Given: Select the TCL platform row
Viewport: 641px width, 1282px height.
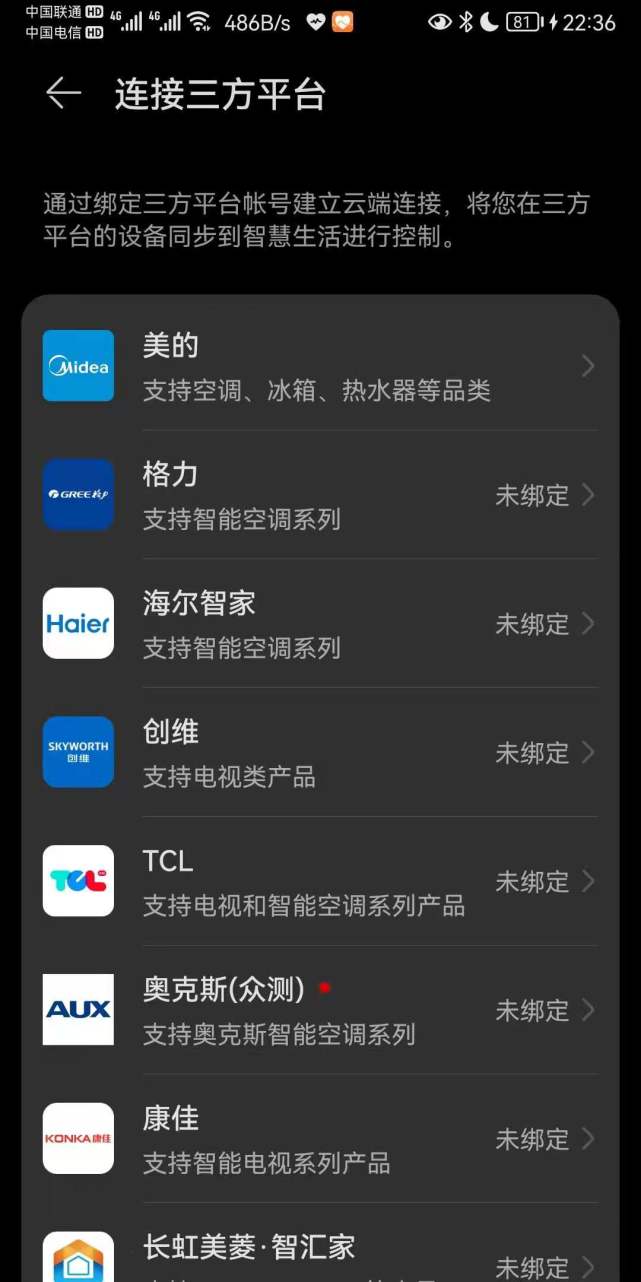Looking at the screenshot, I should click(320, 881).
